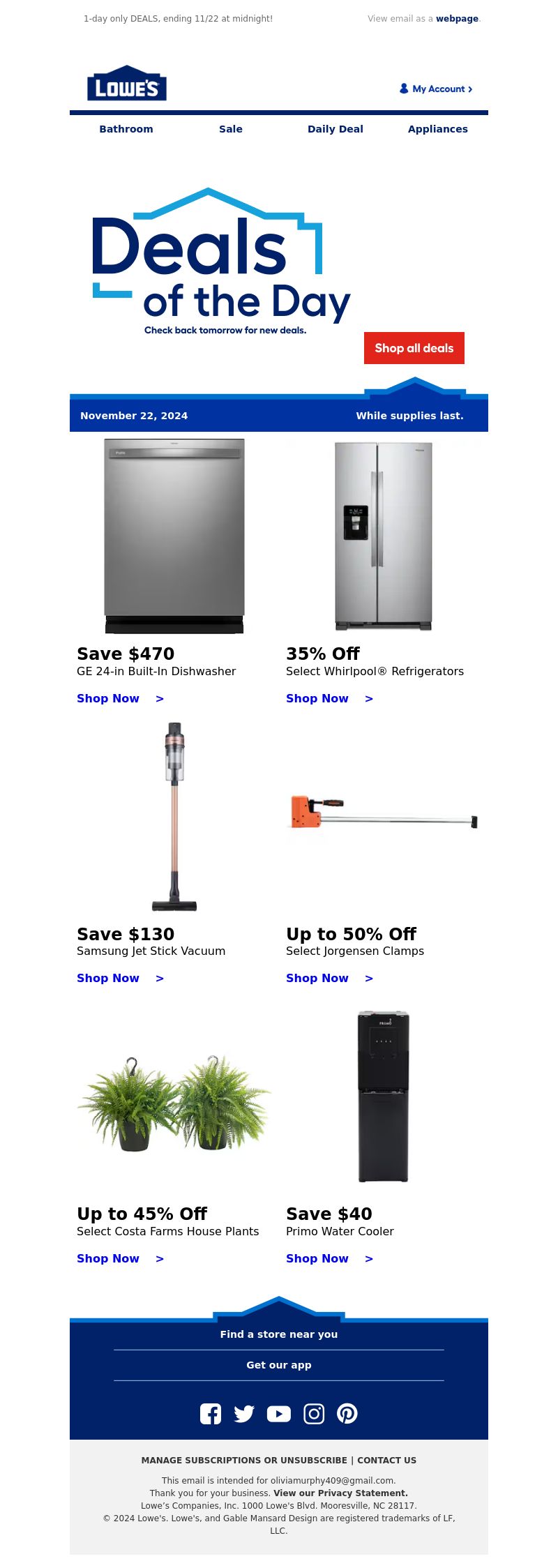The width and height of the screenshot is (558, 1568).
Task: Tap Get our app
Action: (279, 1365)
